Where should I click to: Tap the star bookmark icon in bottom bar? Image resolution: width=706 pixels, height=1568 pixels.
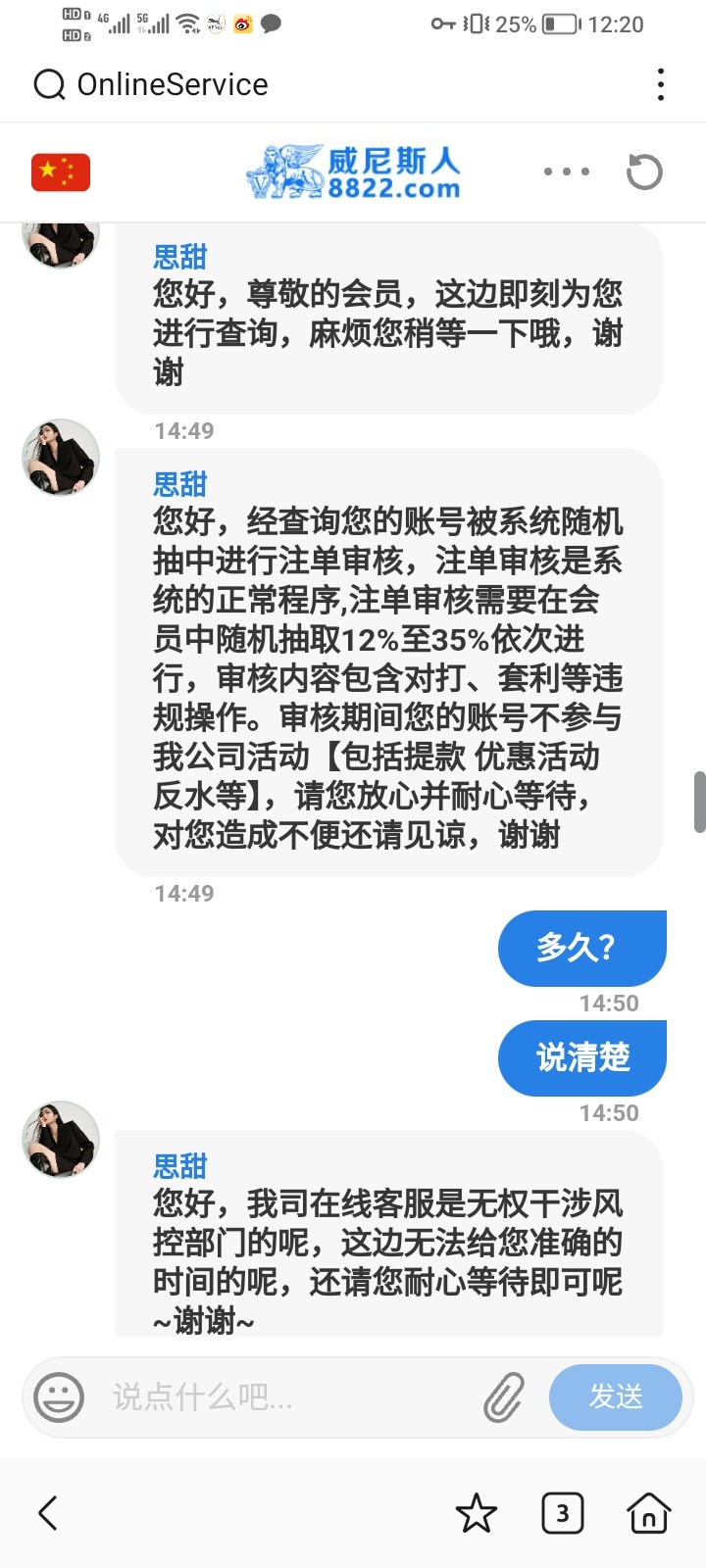pos(478,1512)
